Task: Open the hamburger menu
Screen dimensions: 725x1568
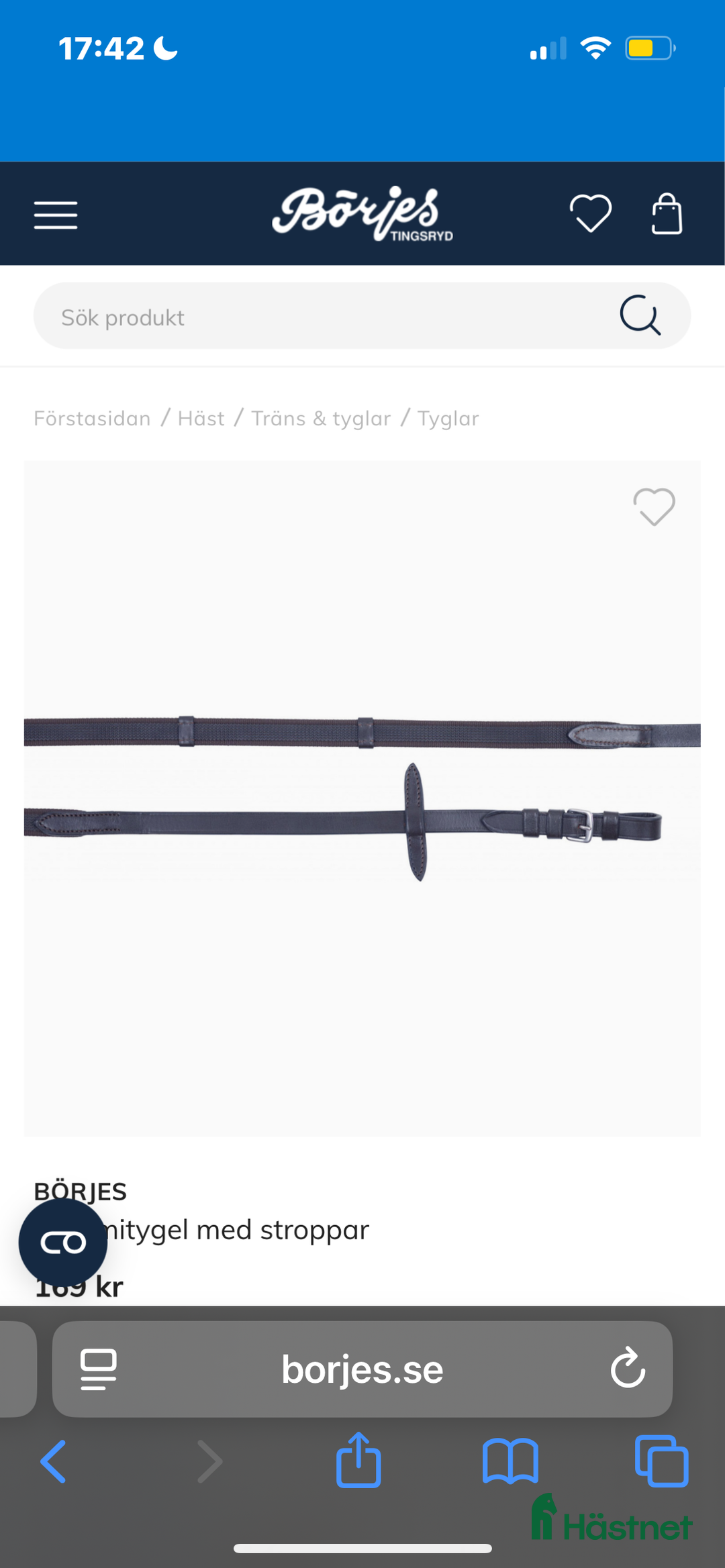Action: [56, 215]
